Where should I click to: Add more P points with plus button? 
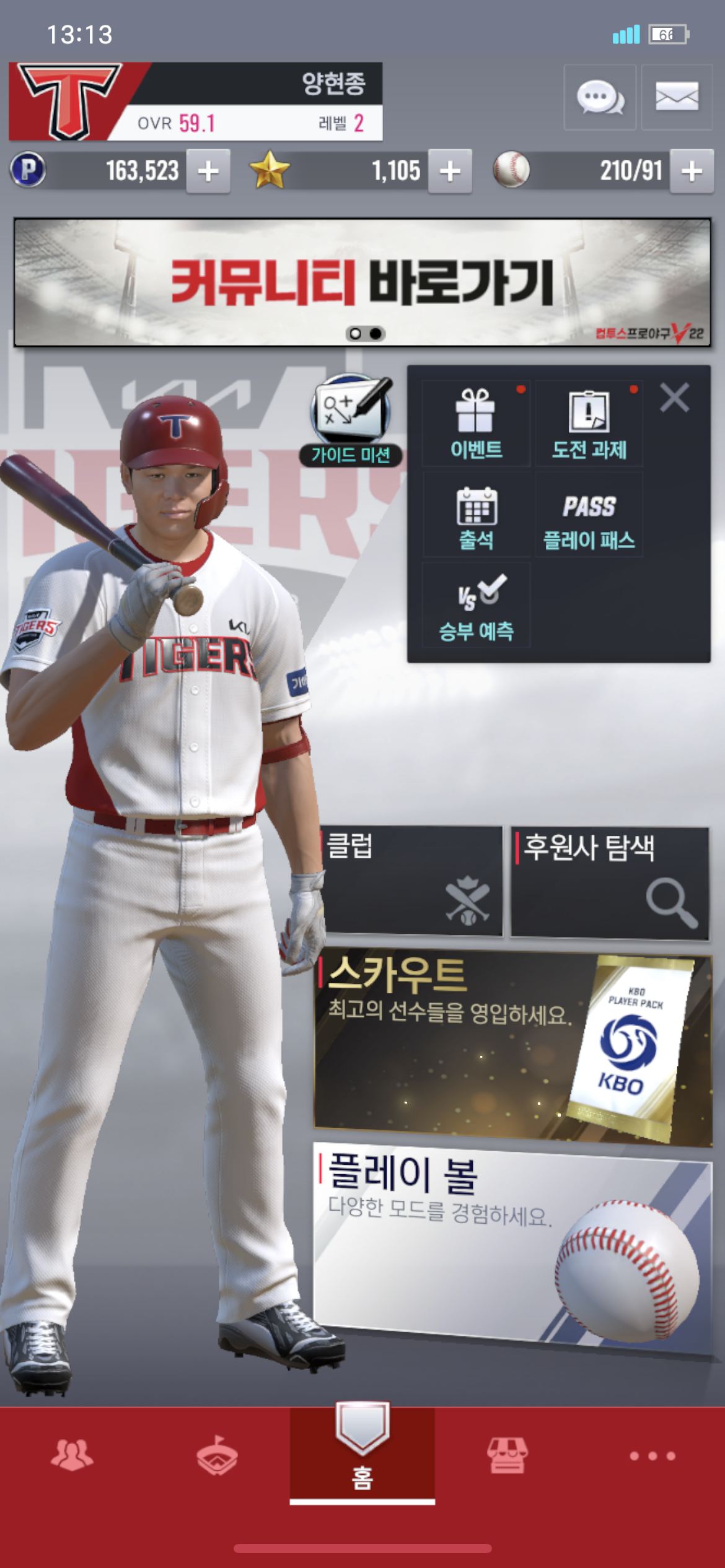coord(208,171)
